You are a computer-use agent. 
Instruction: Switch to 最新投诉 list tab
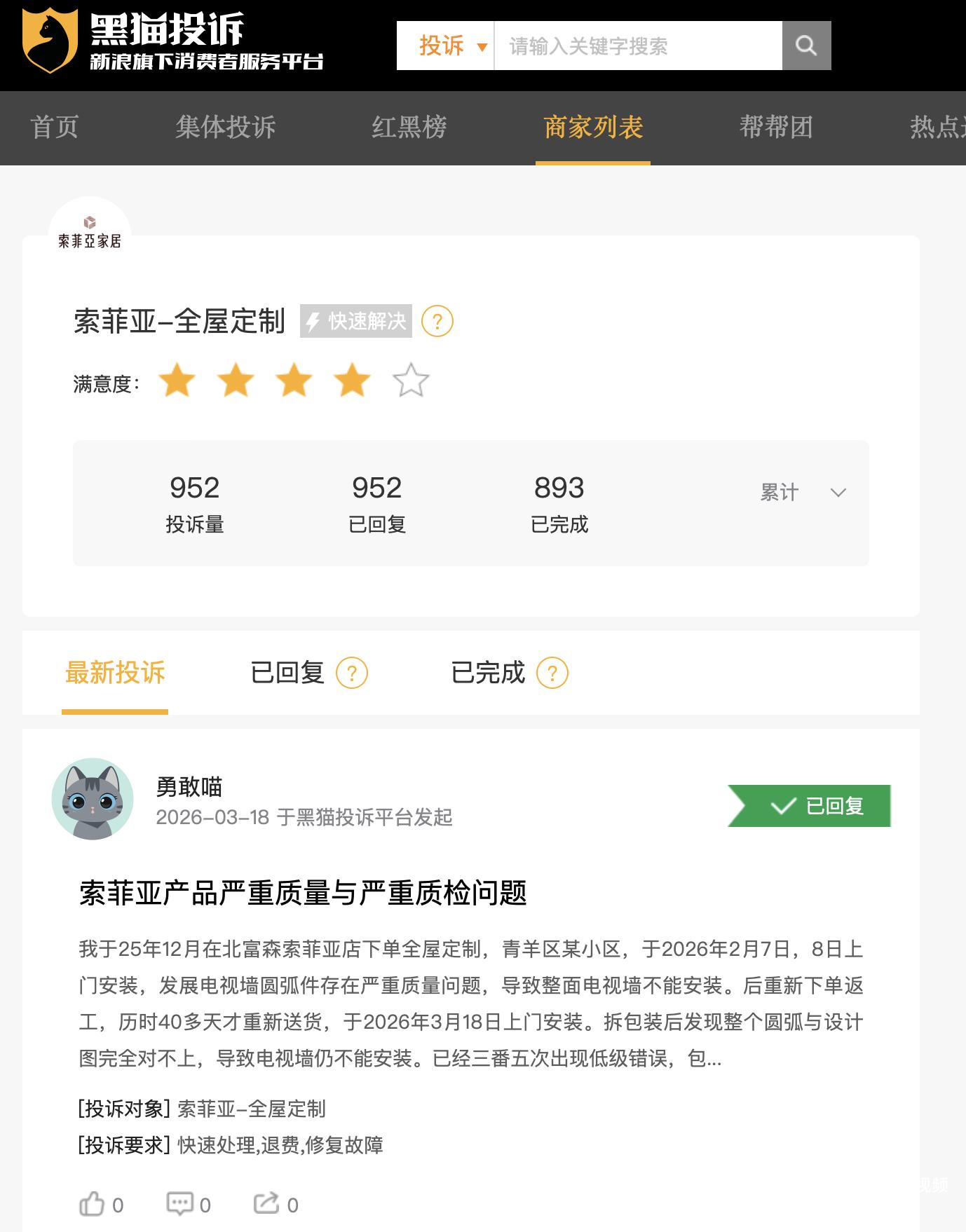(x=115, y=673)
